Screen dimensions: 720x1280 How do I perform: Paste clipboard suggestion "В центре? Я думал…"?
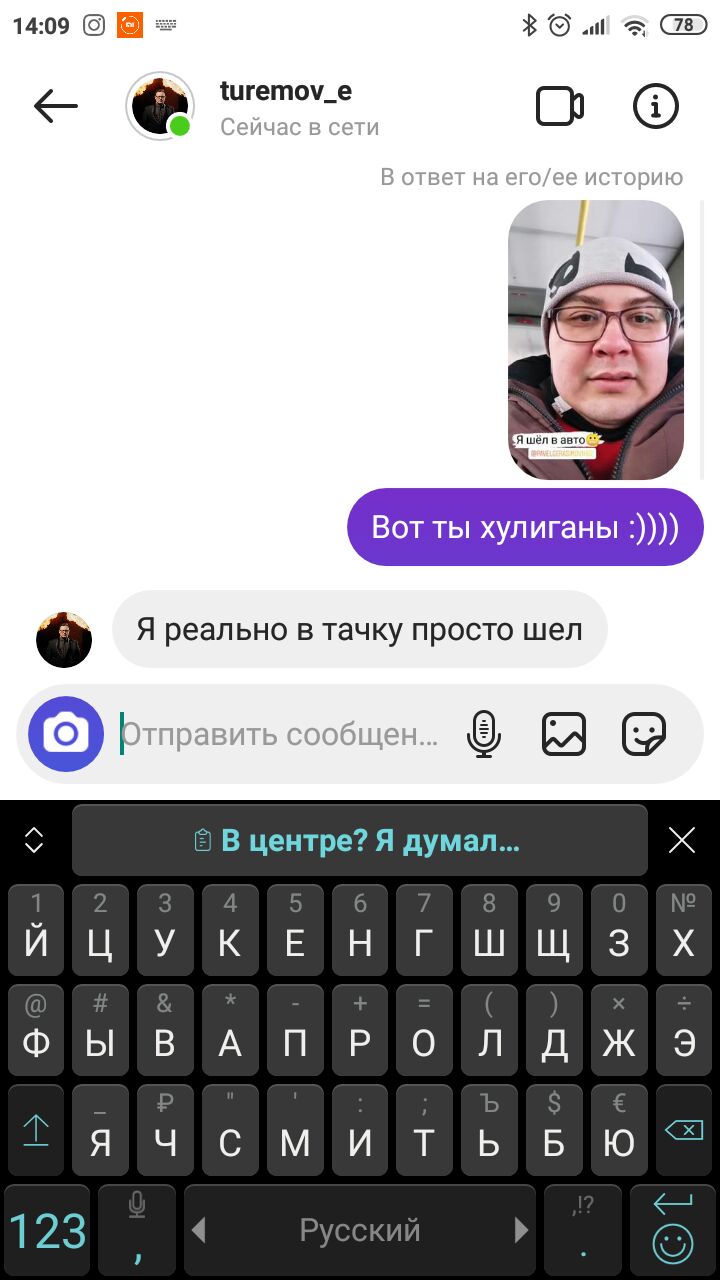(358, 841)
